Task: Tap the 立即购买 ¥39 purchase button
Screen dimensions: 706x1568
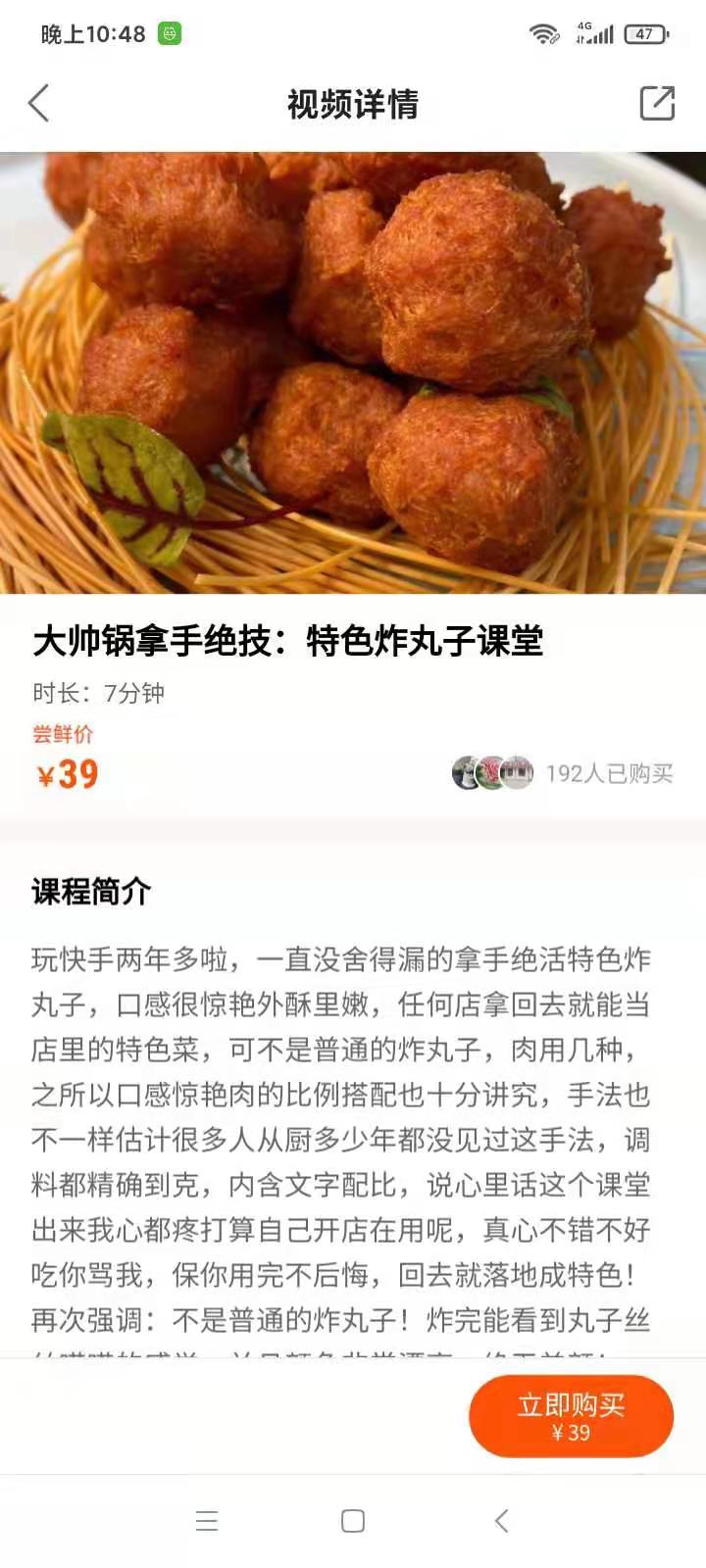Action: click(571, 1416)
